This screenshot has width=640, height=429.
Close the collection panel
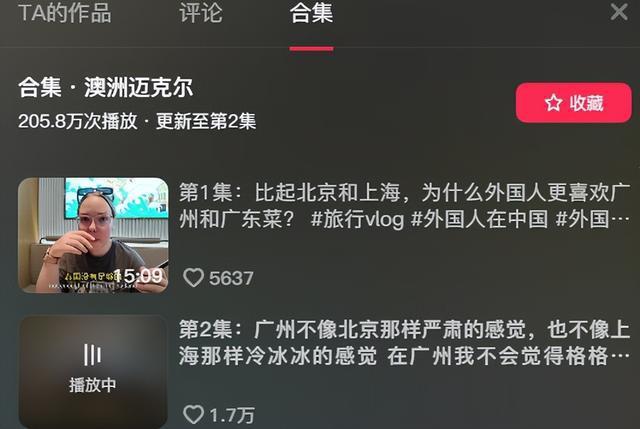tap(619, 12)
